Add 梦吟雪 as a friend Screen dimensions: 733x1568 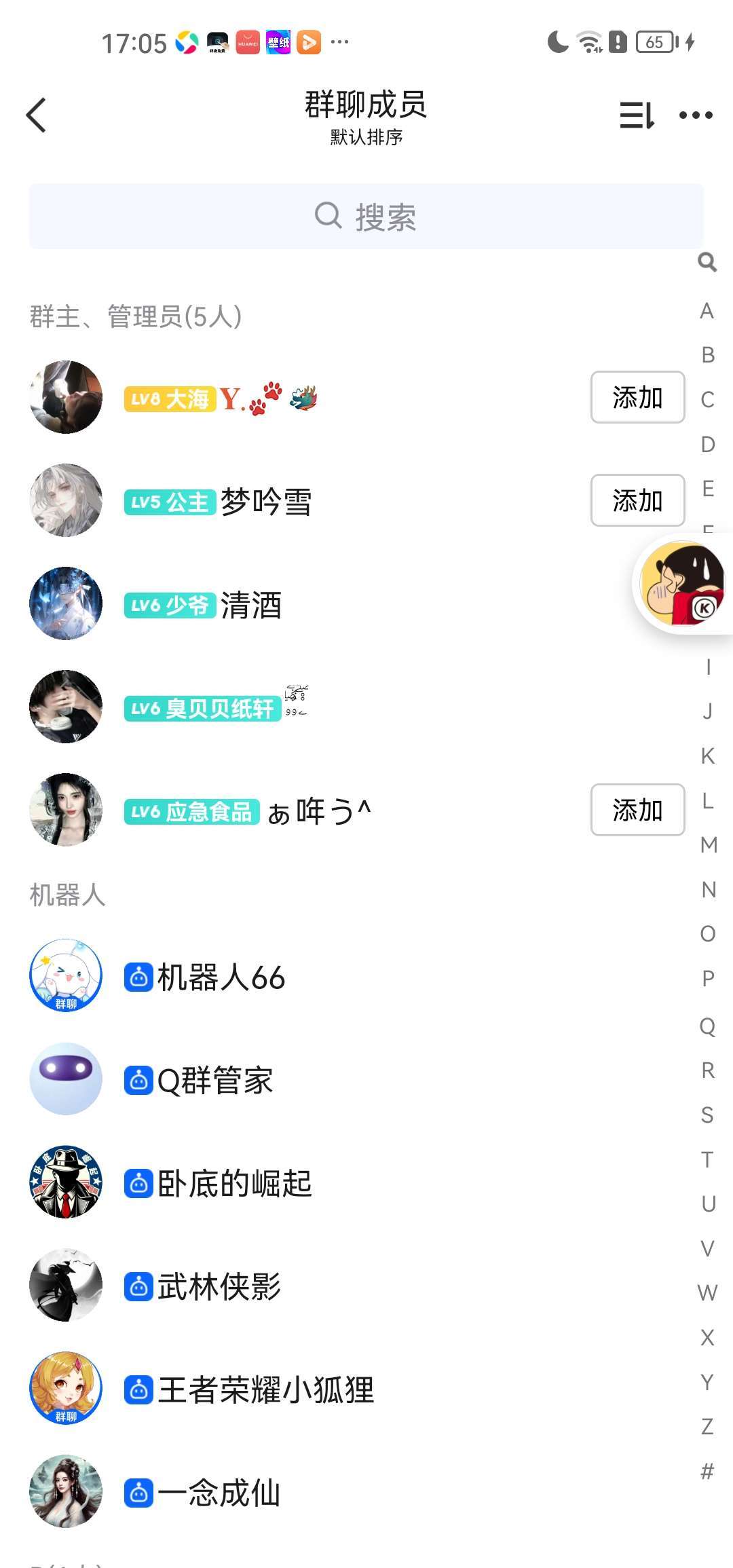click(637, 500)
